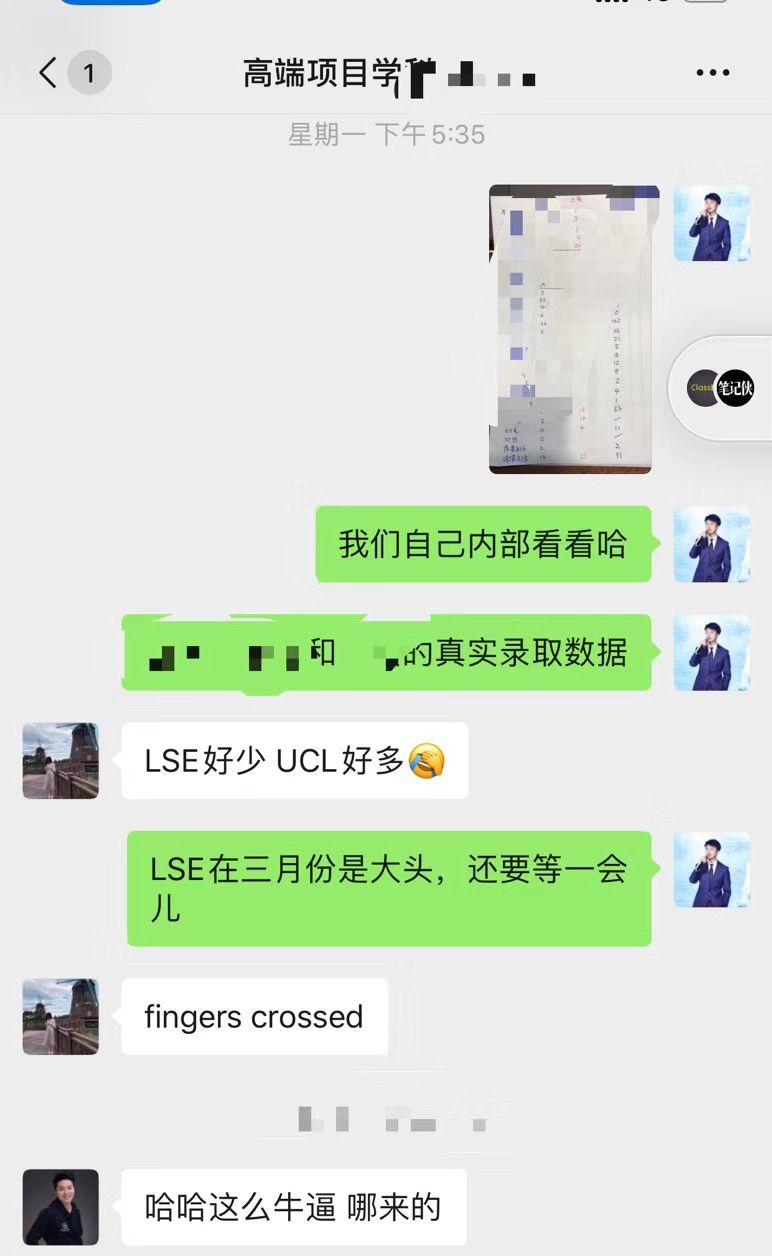772x1256 pixels.
Task: Tap the floating Class 笔记侠 widget
Action: click(x=722, y=388)
